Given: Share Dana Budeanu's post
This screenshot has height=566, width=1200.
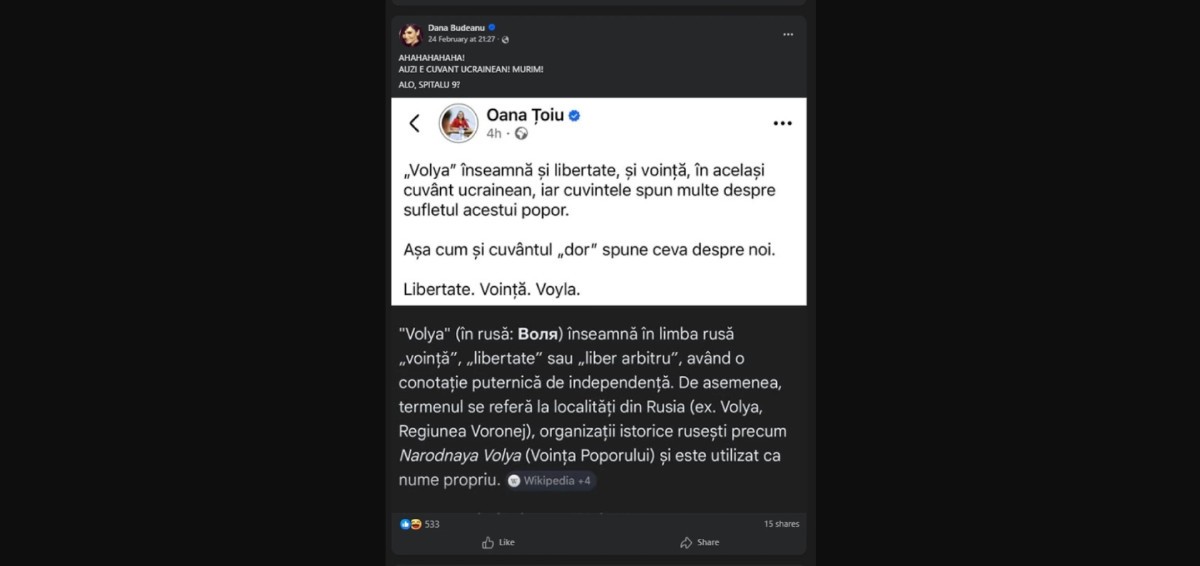Looking at the screenshot, I should pos(699,543).
